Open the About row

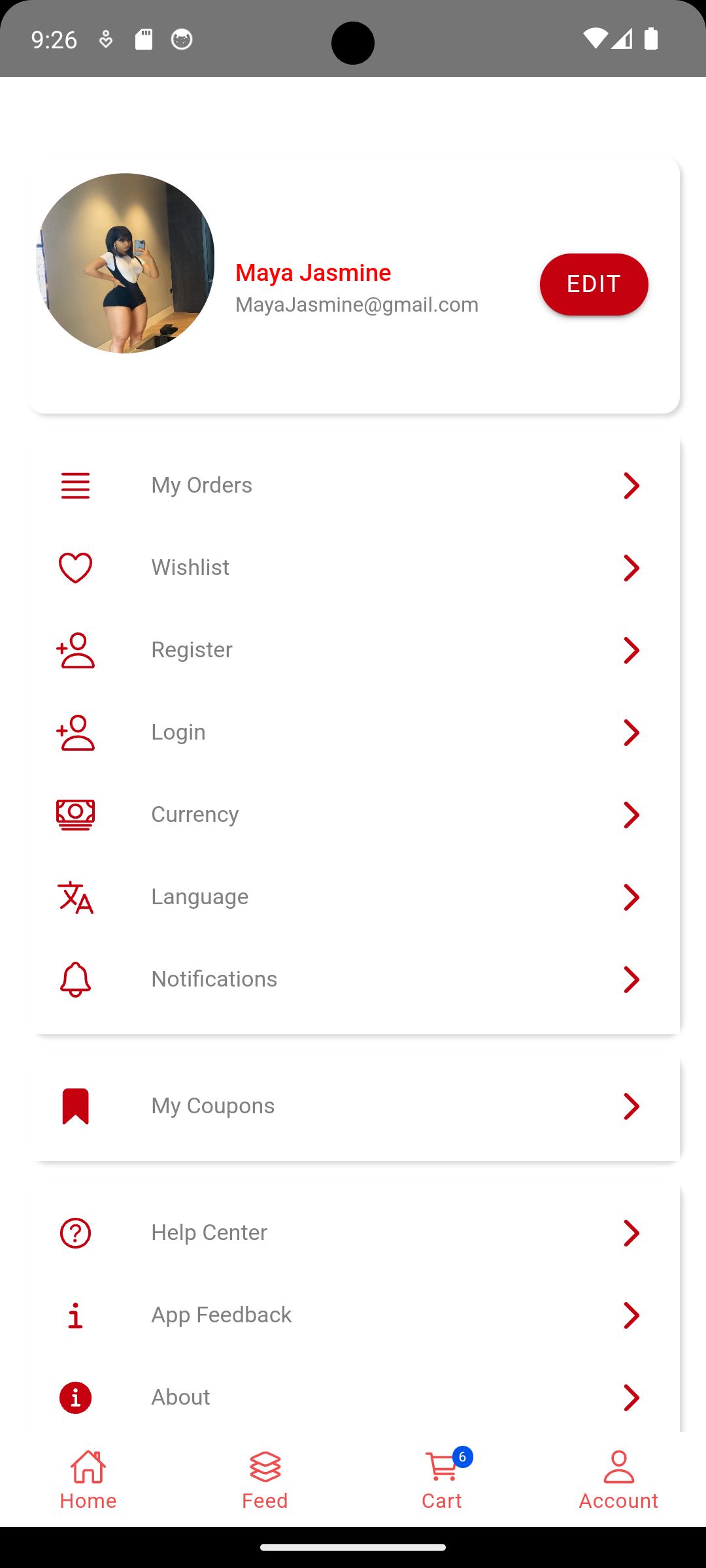353,1397
